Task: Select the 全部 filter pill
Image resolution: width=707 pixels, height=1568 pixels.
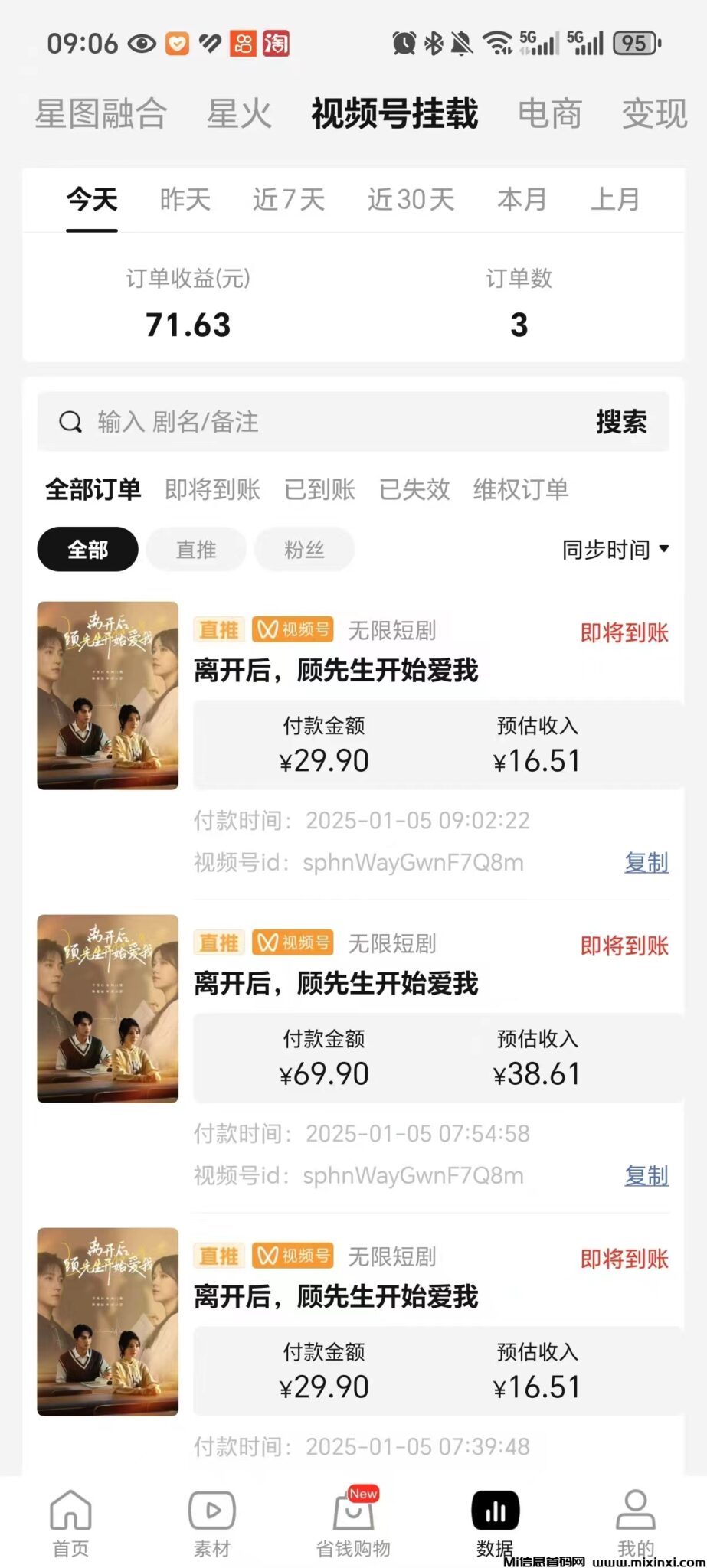Action: 87,549
